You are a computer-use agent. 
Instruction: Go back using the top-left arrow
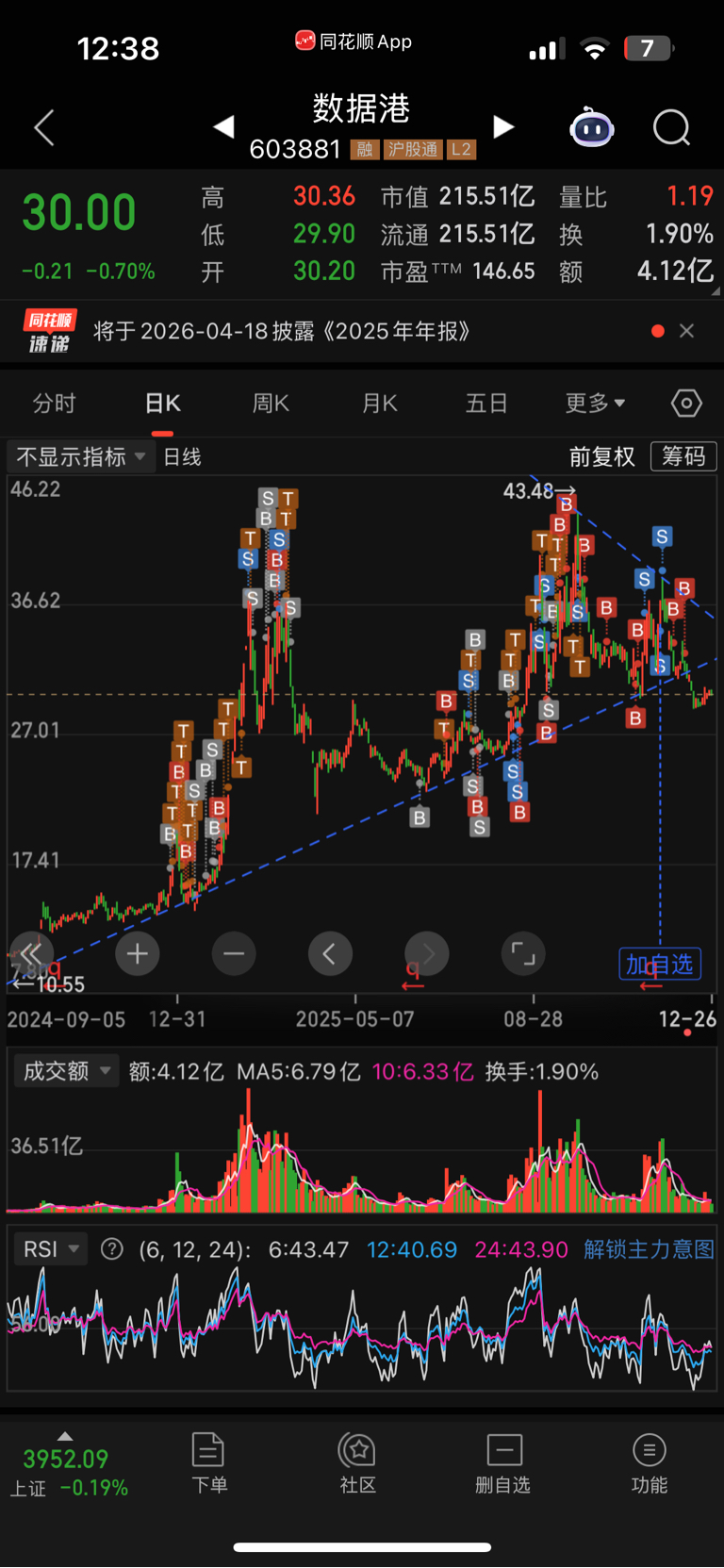tap(43, 127)
